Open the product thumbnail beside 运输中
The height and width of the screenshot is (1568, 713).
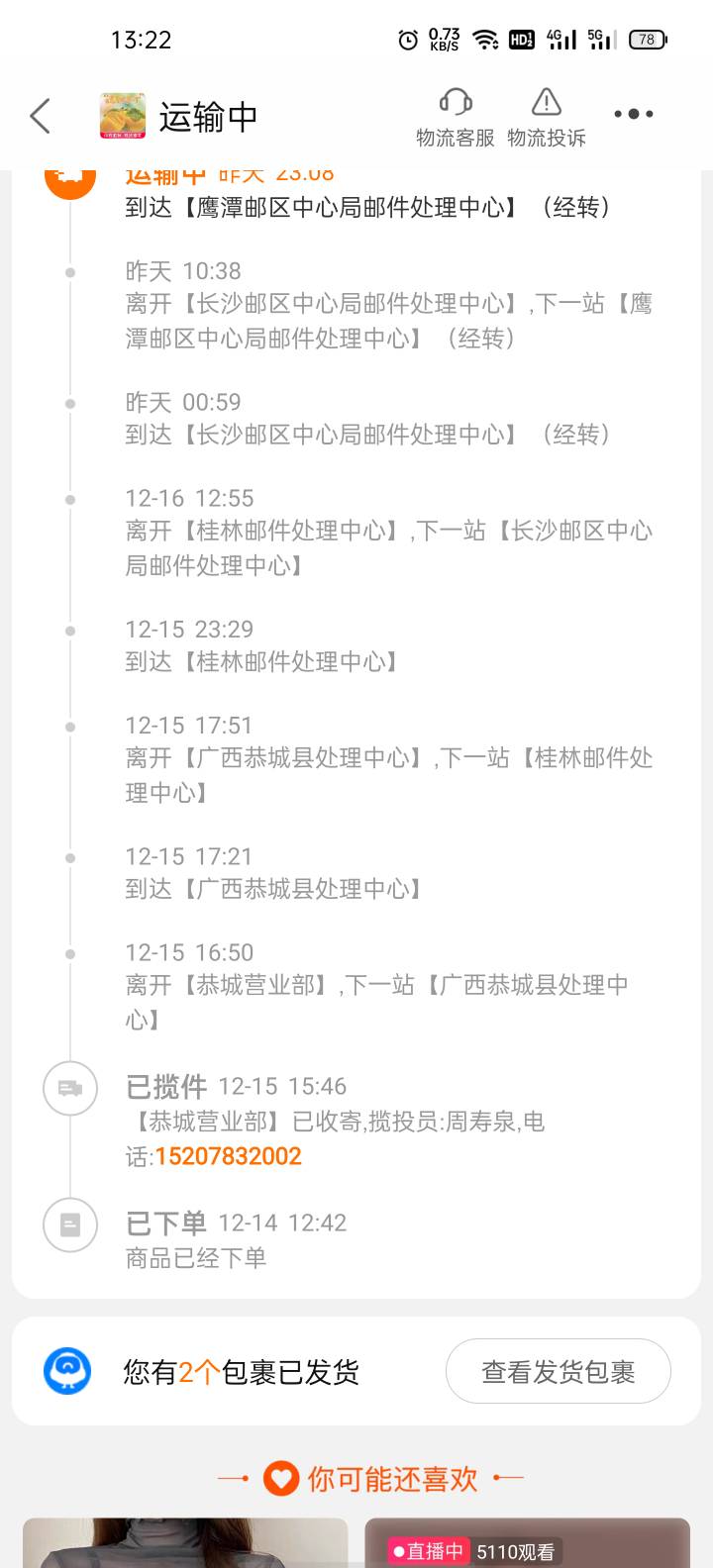click(x=123, y=117)
